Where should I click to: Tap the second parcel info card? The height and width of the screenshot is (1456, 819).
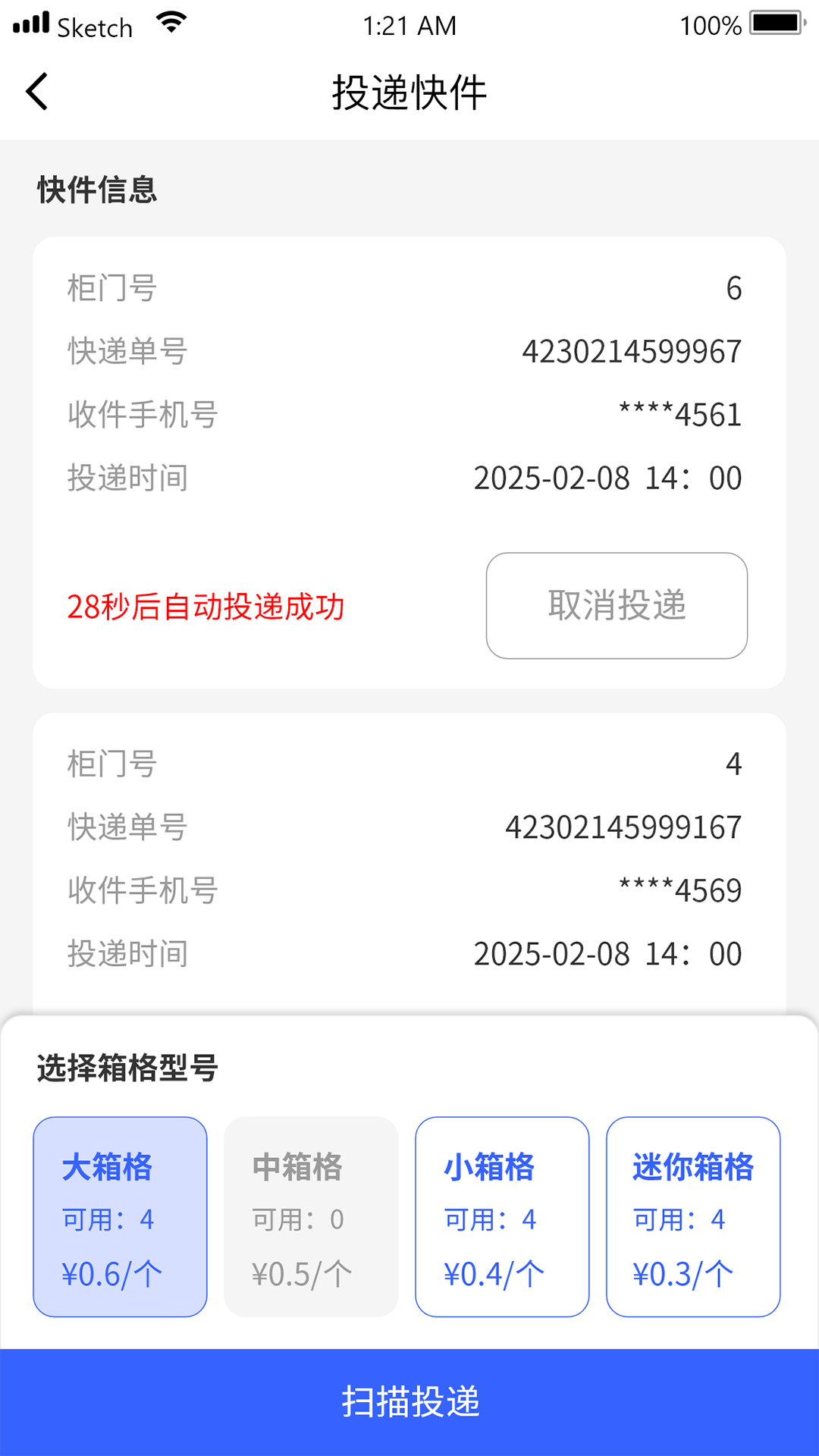[x=409, y=857]
